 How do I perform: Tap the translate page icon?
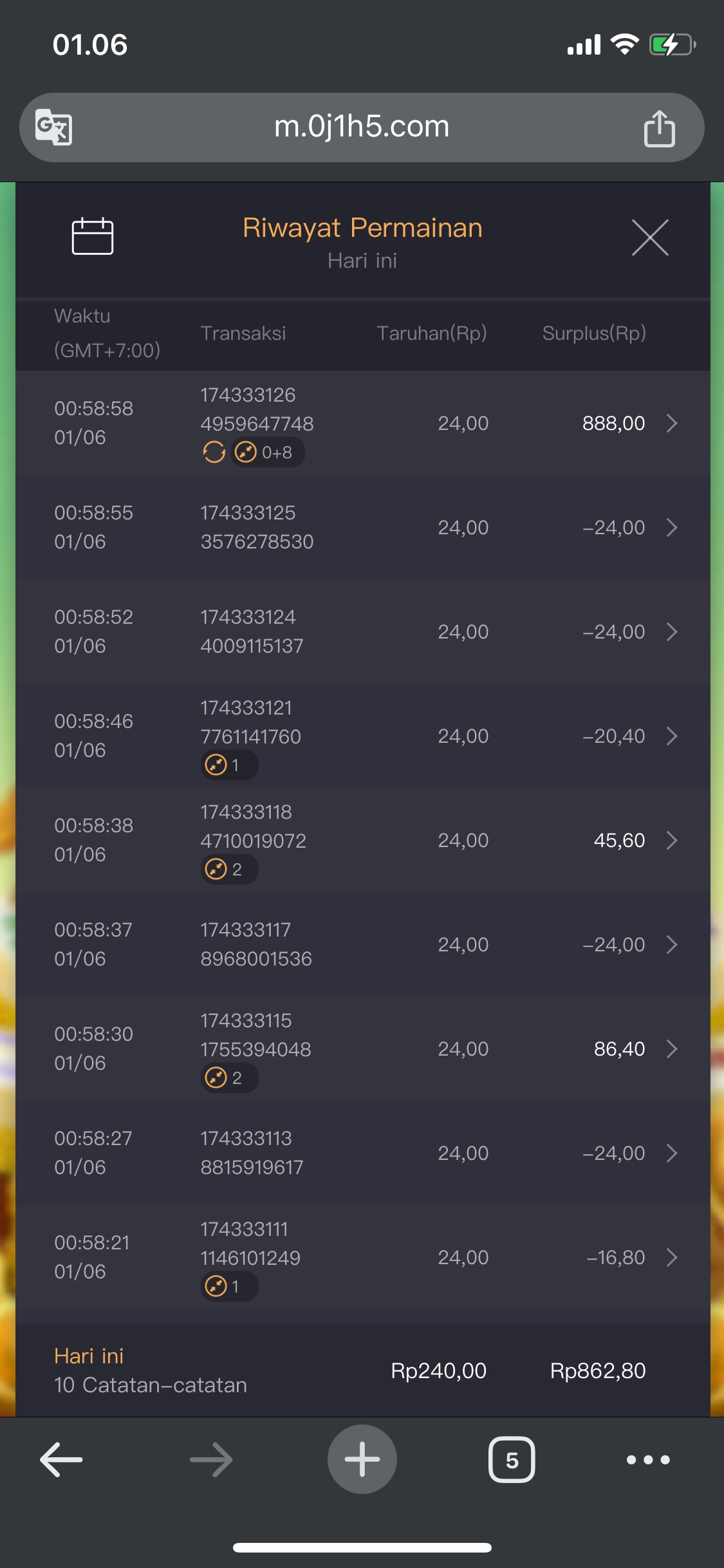[x=53, y=127]
